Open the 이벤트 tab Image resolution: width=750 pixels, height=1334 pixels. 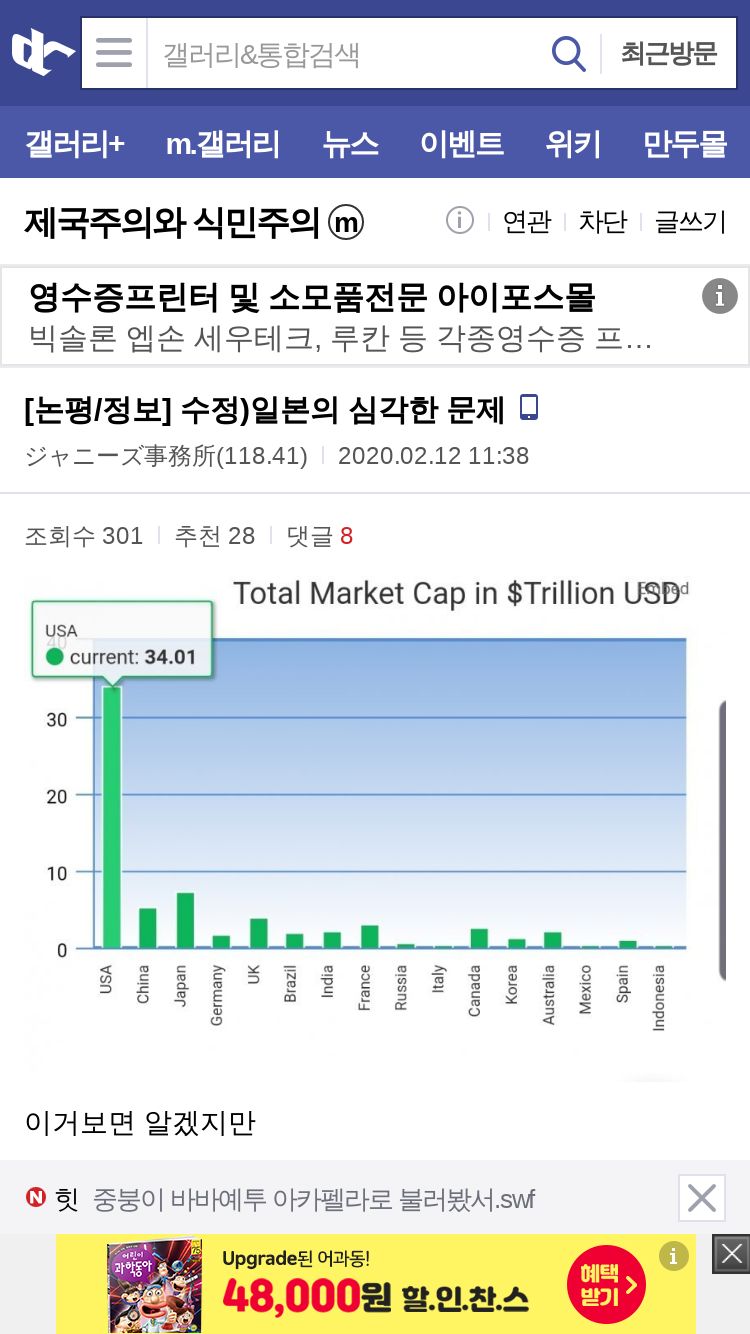pos(462,144)
